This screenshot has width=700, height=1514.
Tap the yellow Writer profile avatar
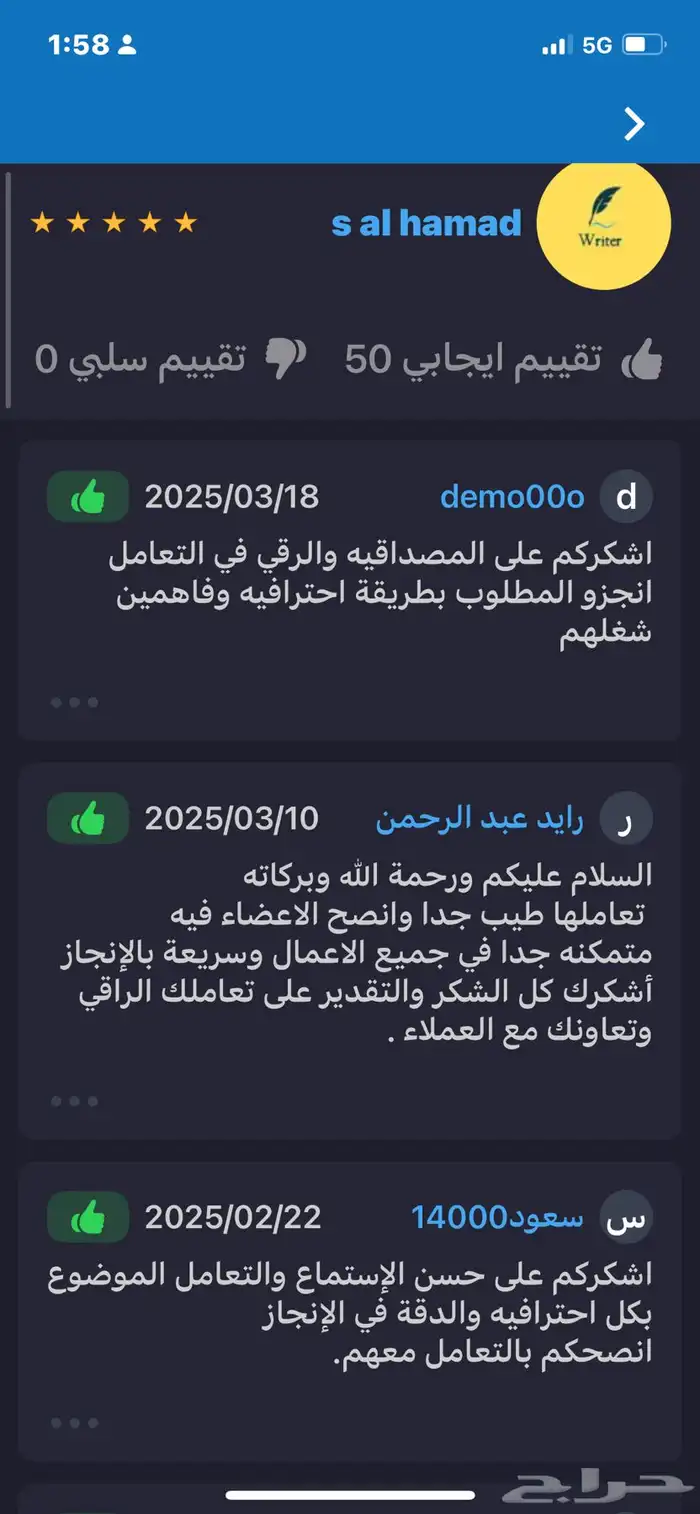coord(603,225)
